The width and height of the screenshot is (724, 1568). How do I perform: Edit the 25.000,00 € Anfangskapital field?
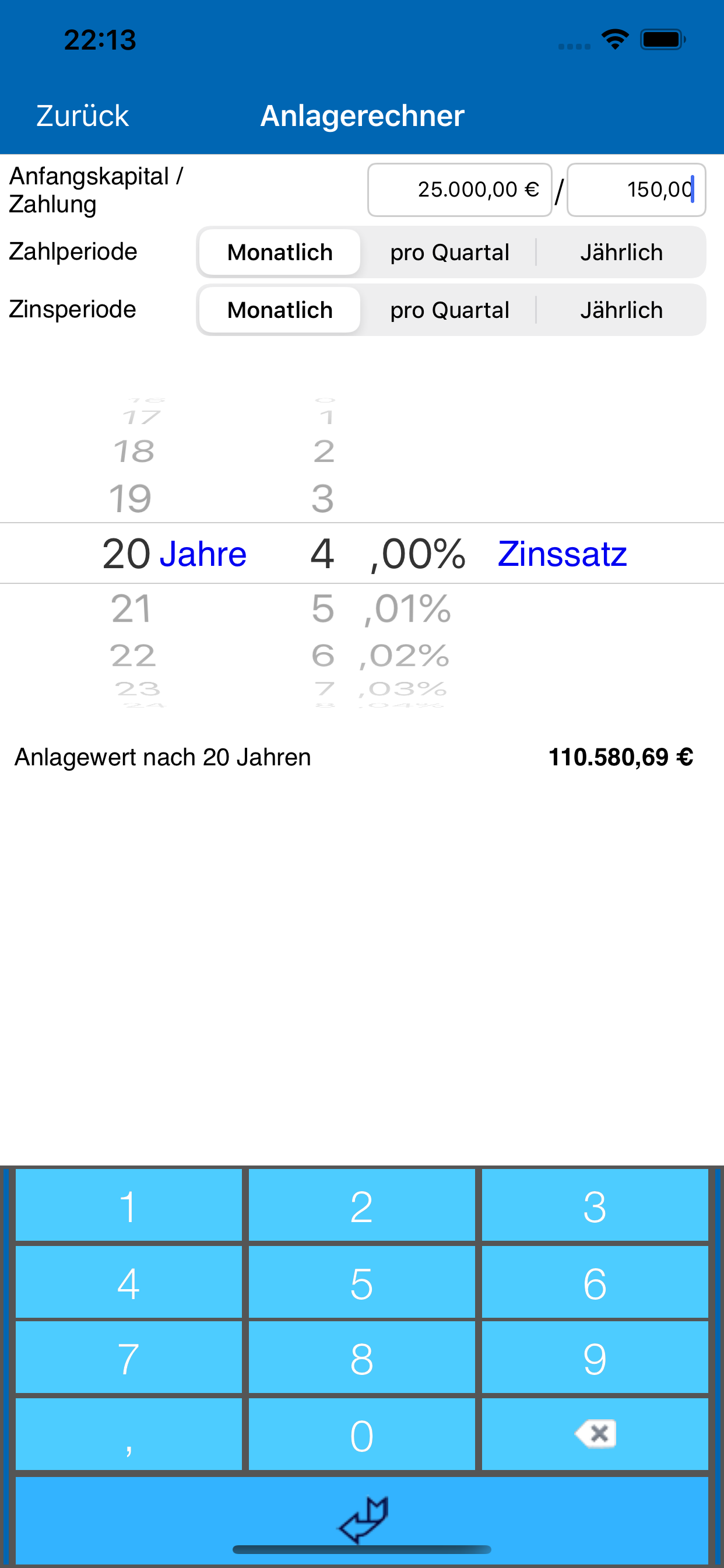(460, 190)
